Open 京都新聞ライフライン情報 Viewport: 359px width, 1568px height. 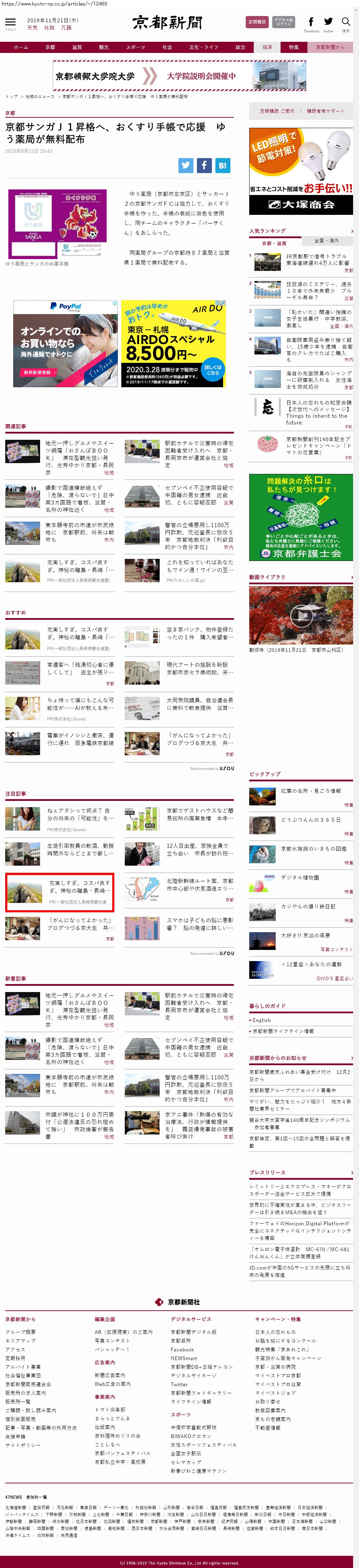click(x=283, y=1031)
